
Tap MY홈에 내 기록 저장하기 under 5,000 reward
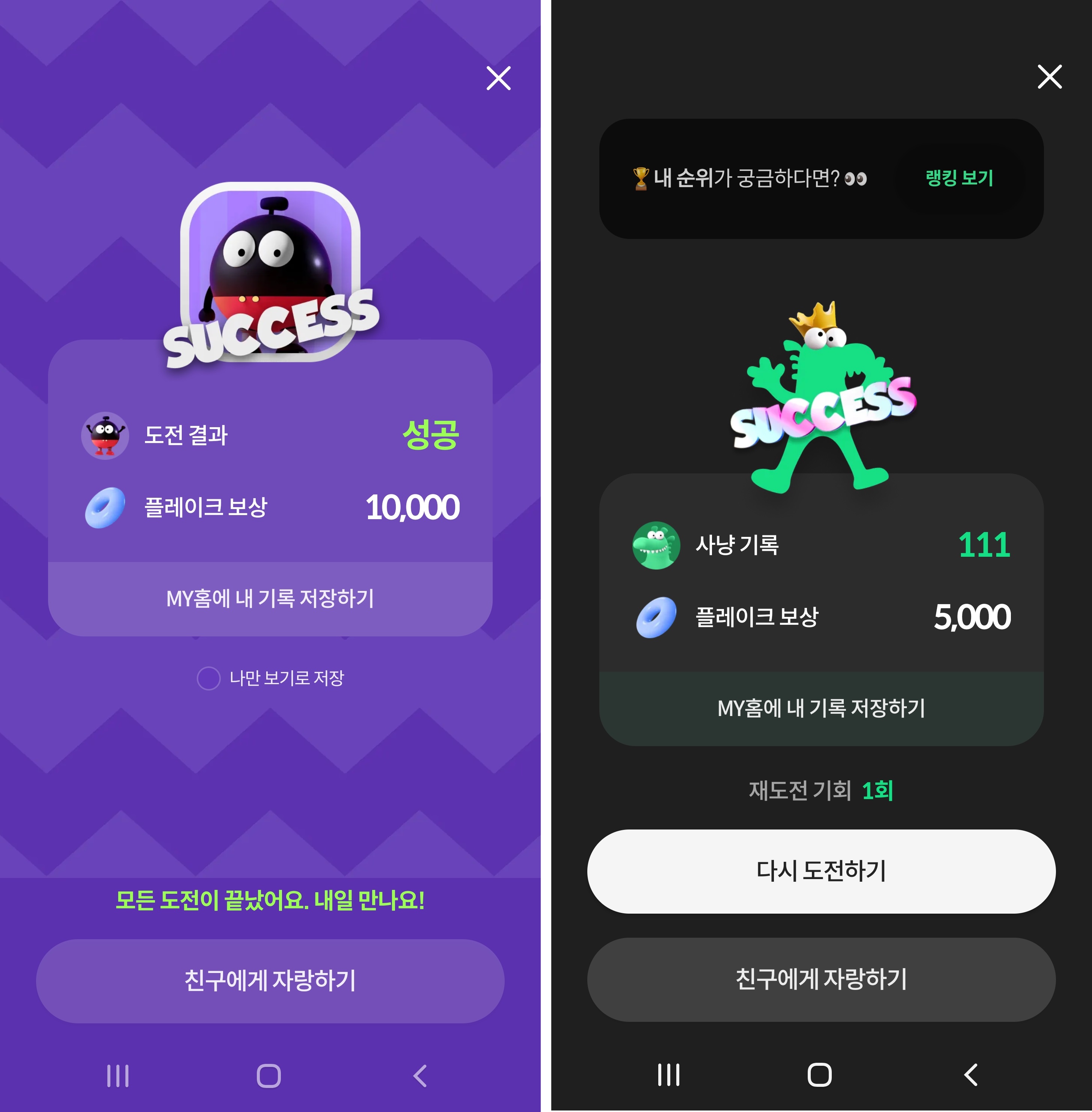[821, 708]
